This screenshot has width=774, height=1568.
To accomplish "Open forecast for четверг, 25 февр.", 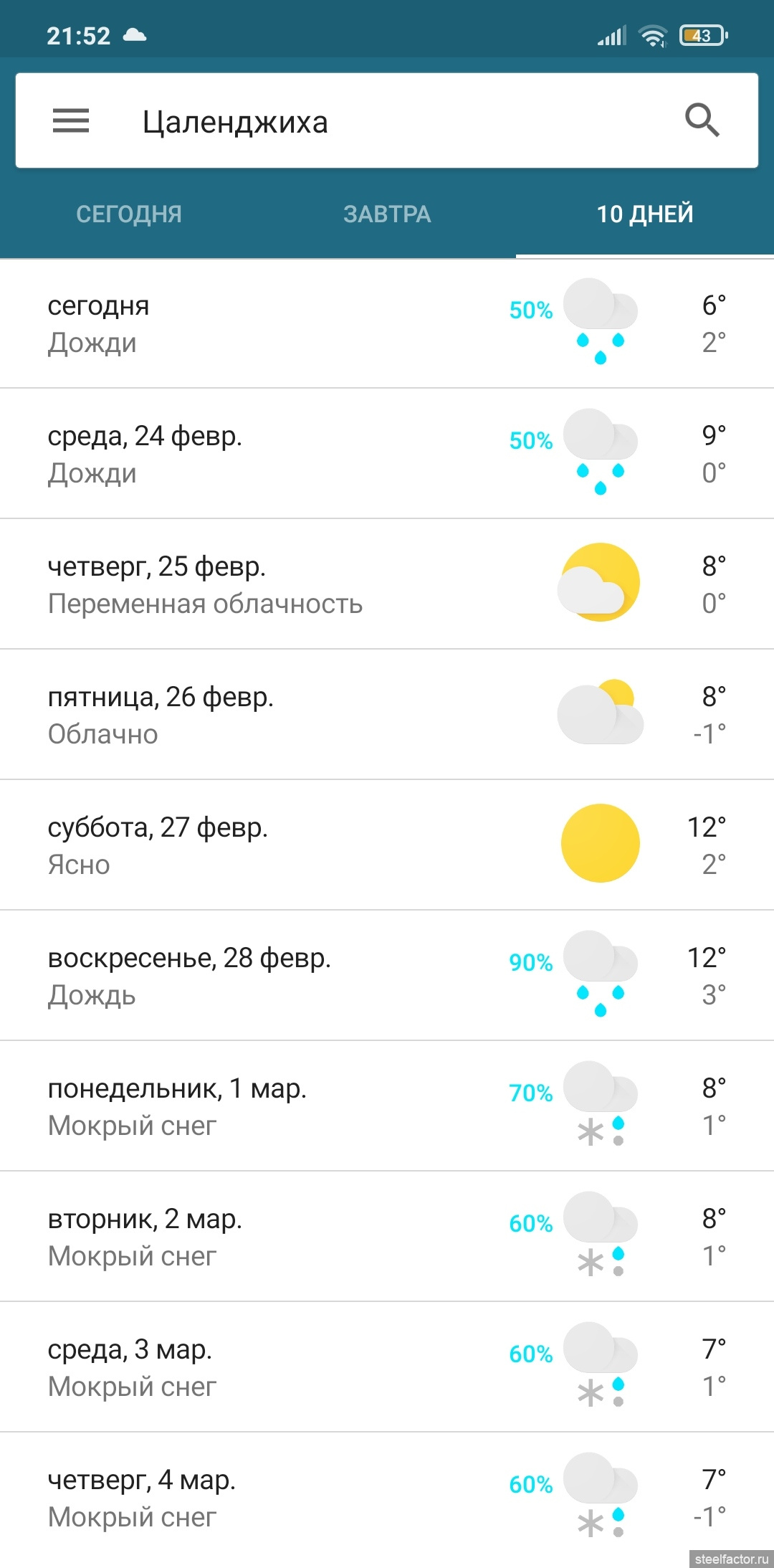I will pos(387,584).
